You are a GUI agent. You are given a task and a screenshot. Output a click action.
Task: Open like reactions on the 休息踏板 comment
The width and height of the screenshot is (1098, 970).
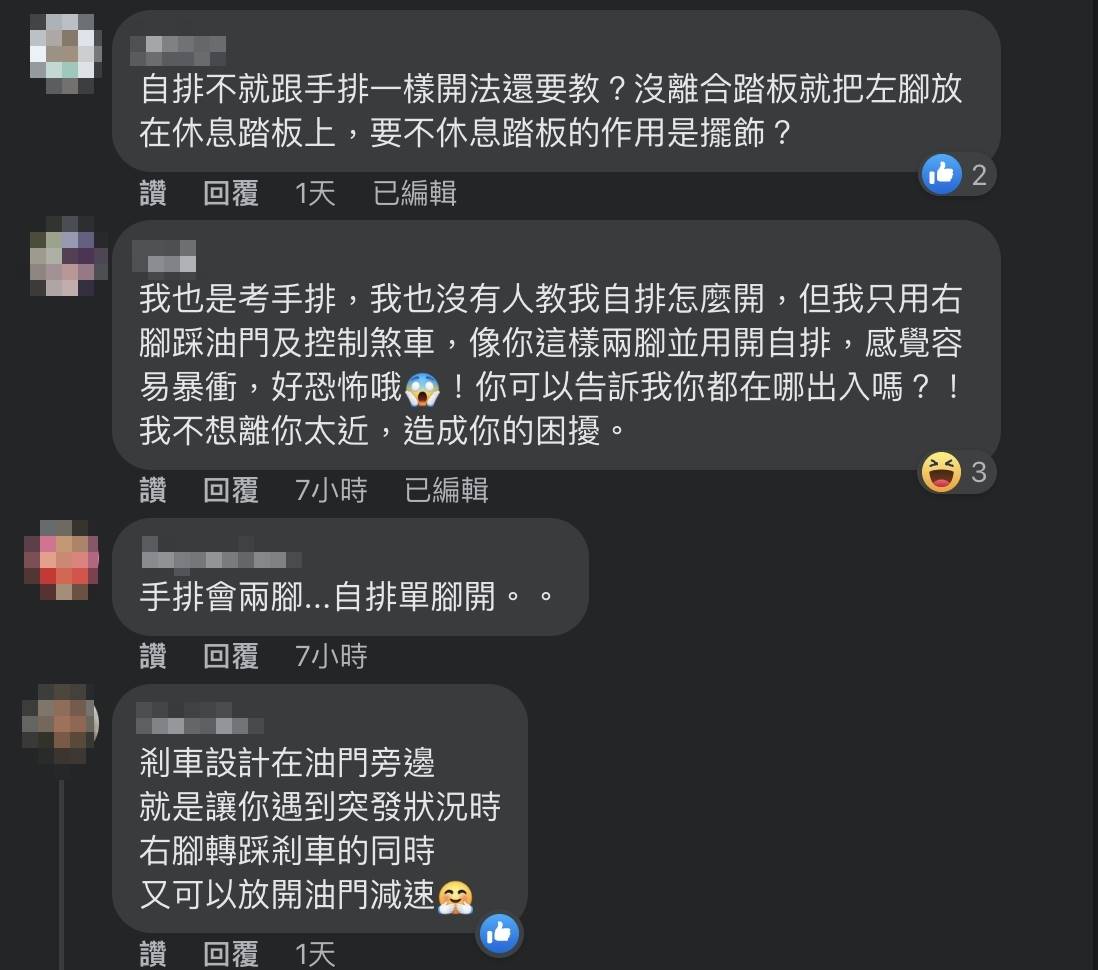tap(956, 175)
